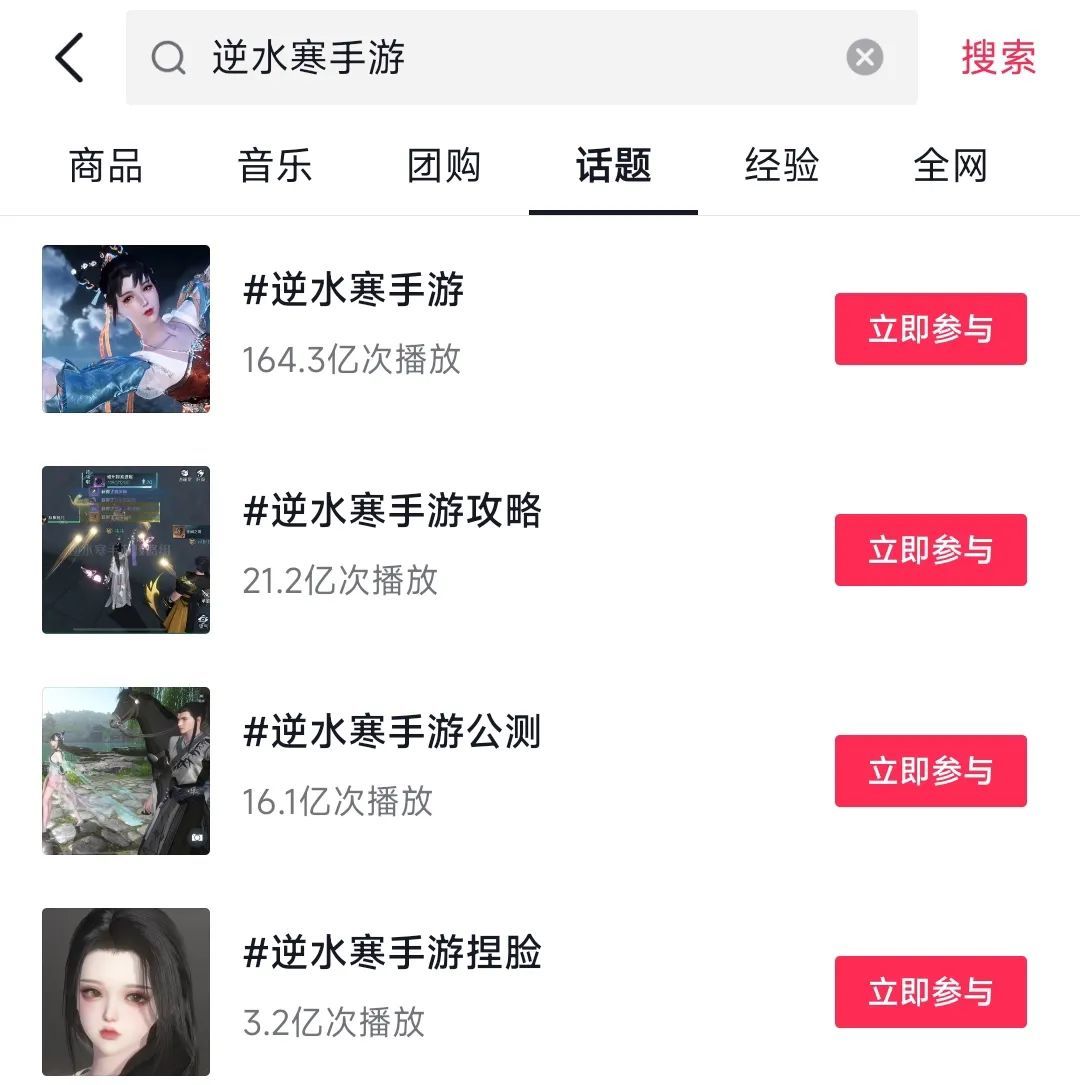Open the #逆水寒手游捏脸 topic thumbnail
This screenshot has width=1080, height=1085.
pos(125,991)
